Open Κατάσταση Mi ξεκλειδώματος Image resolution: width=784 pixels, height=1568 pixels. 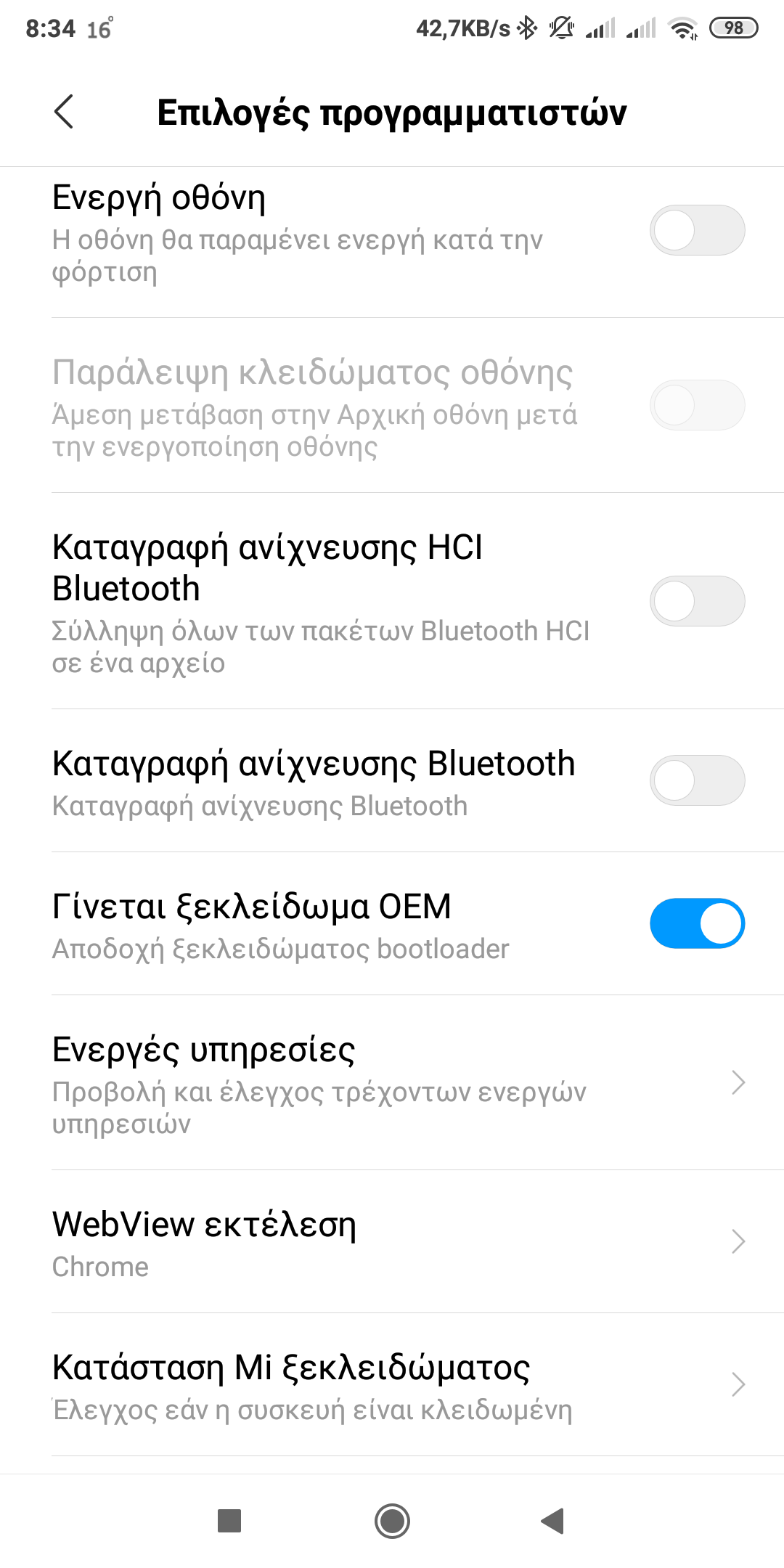coord(392,1385)
